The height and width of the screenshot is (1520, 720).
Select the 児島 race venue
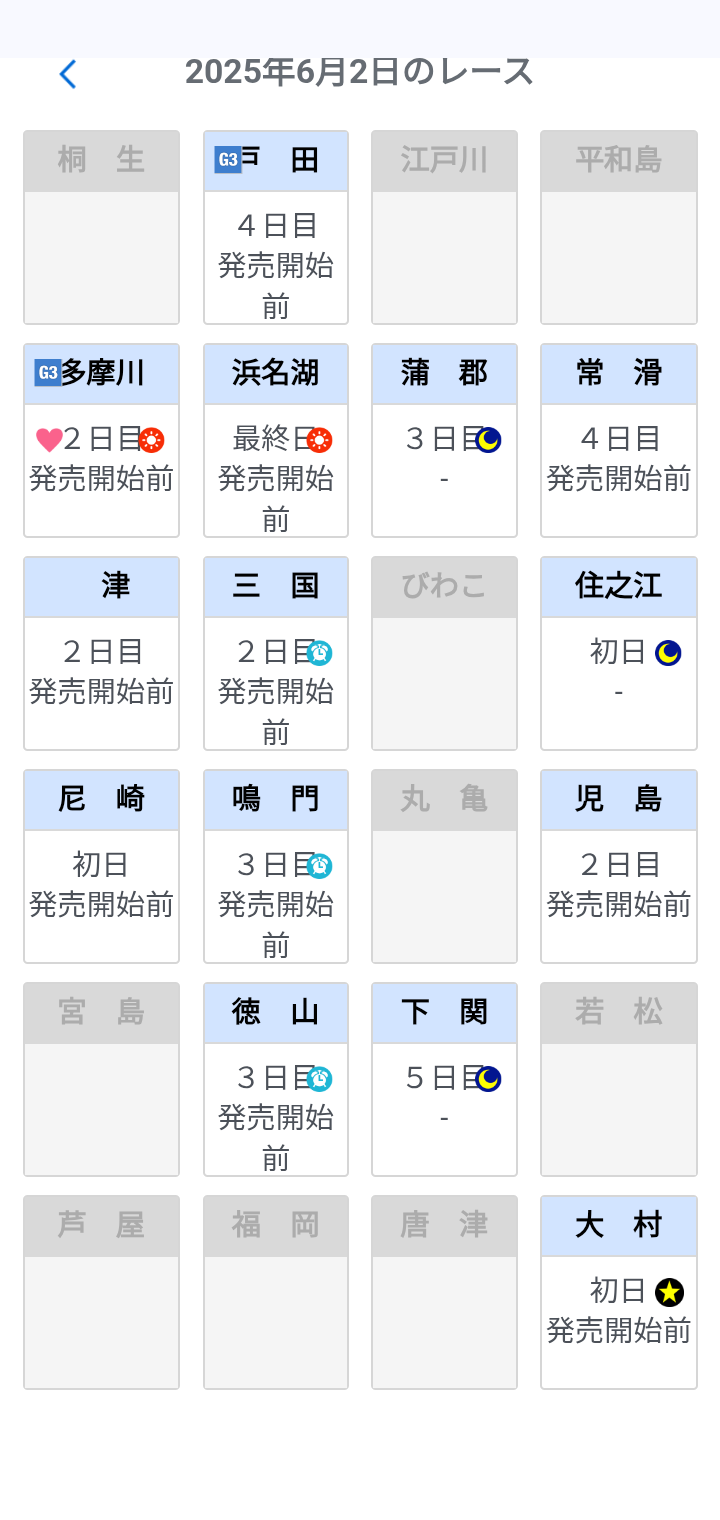[x=618, y=867]
